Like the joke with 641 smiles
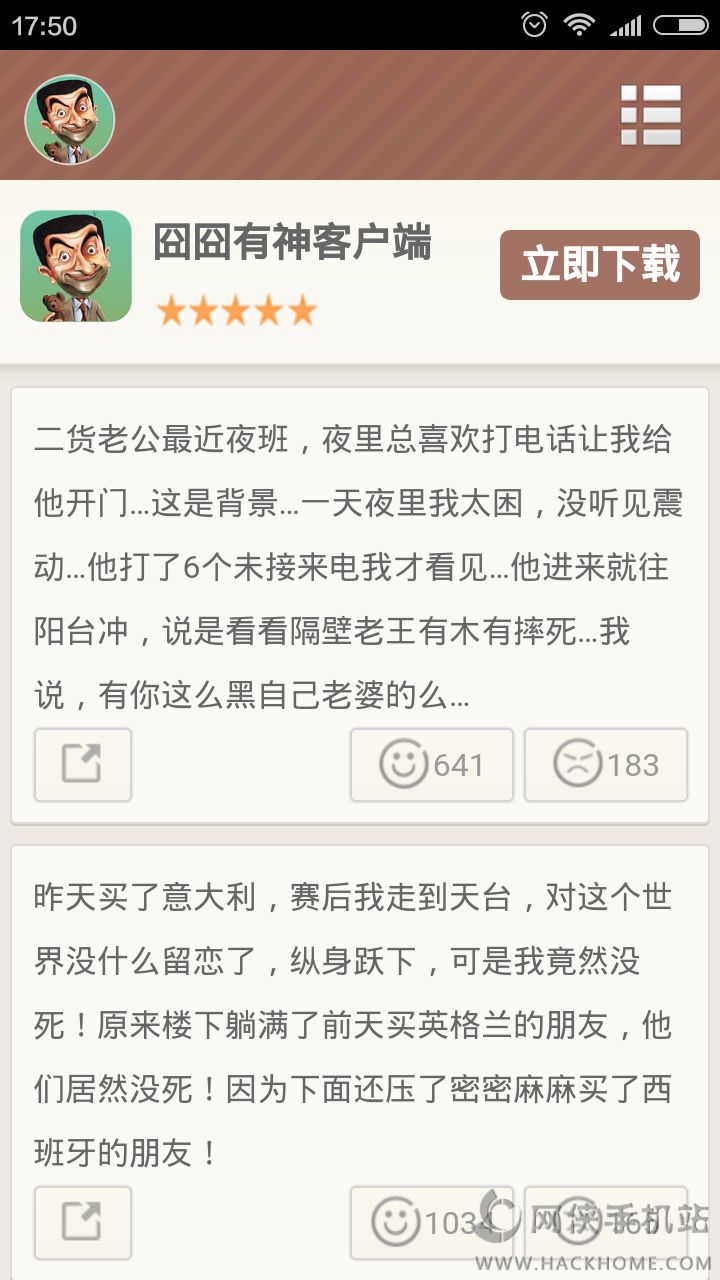 pyautogui.click(x=431, y=765)
